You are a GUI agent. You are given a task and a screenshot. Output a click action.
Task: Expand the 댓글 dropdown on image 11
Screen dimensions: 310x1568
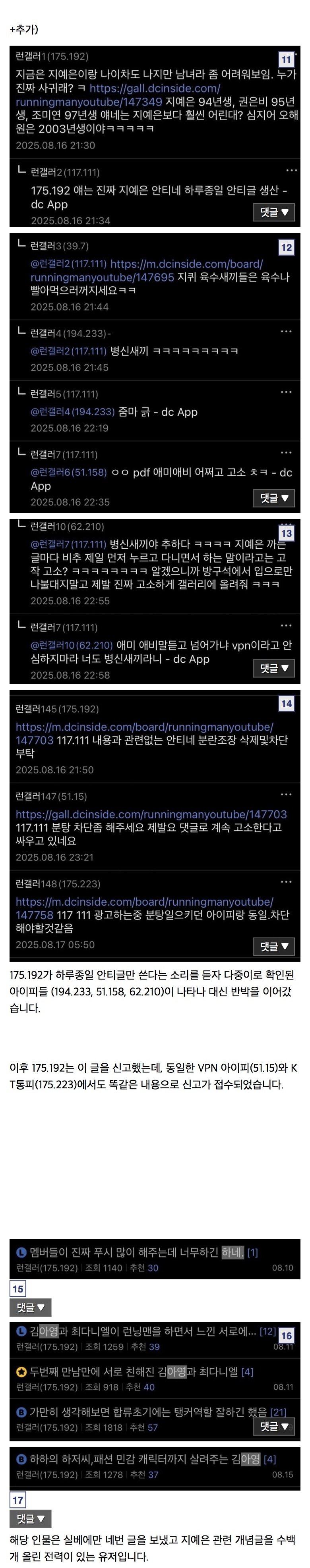point(273,212)
